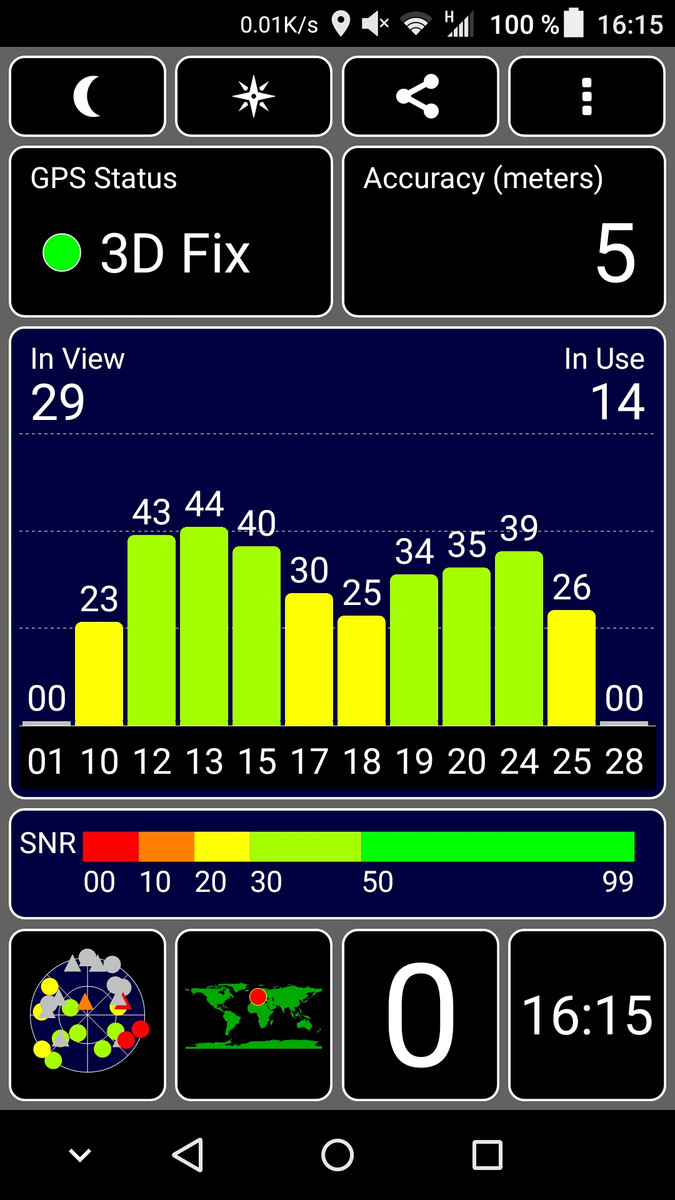Viewport: 675px width, 1200px height.
Task: Open the world map location tile
Action: click(253, 1015)
